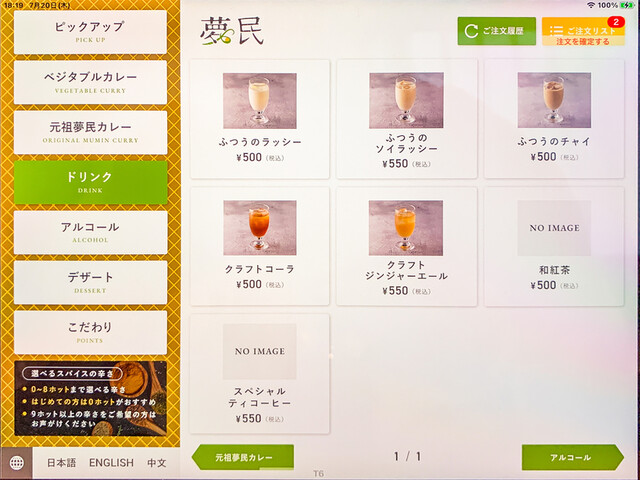
Task: Switch language to ENGLISH
Action: [x=111, y=463]
